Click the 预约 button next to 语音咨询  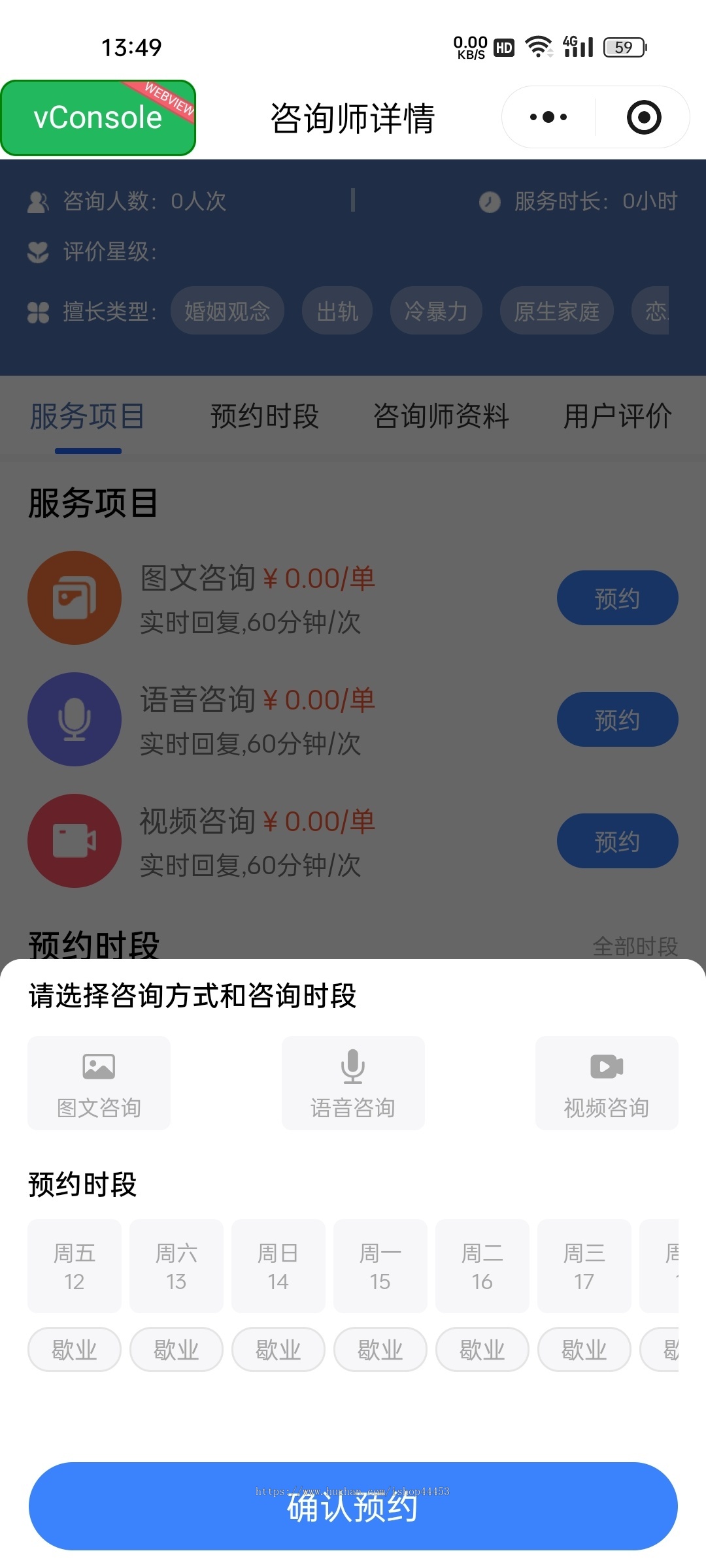click(616, 719)
